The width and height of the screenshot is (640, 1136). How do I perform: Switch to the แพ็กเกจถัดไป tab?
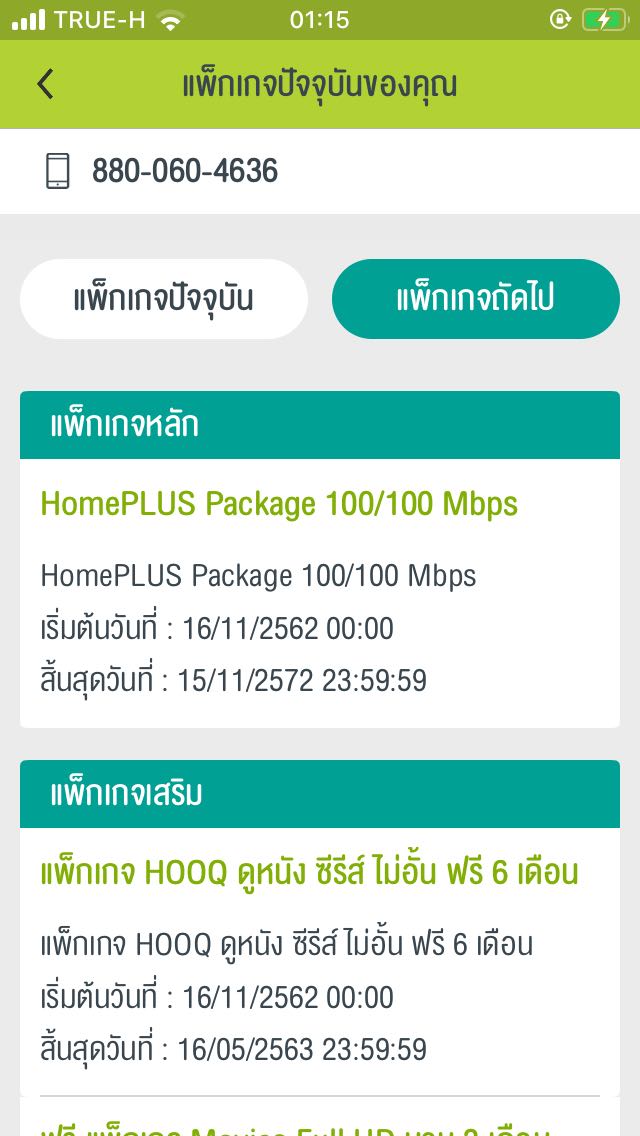475,299
